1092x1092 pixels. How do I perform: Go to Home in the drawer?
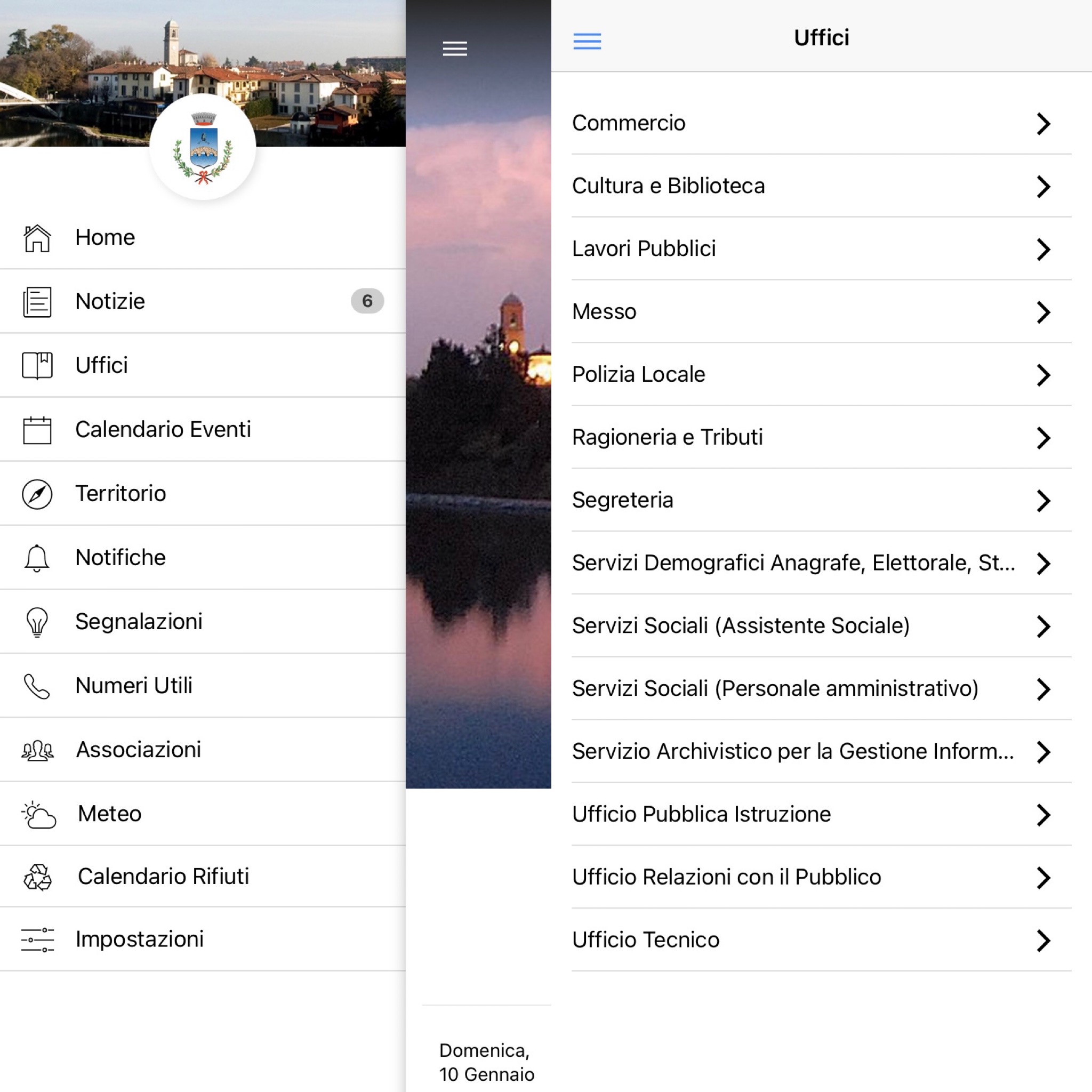click(x=105, y=237)
